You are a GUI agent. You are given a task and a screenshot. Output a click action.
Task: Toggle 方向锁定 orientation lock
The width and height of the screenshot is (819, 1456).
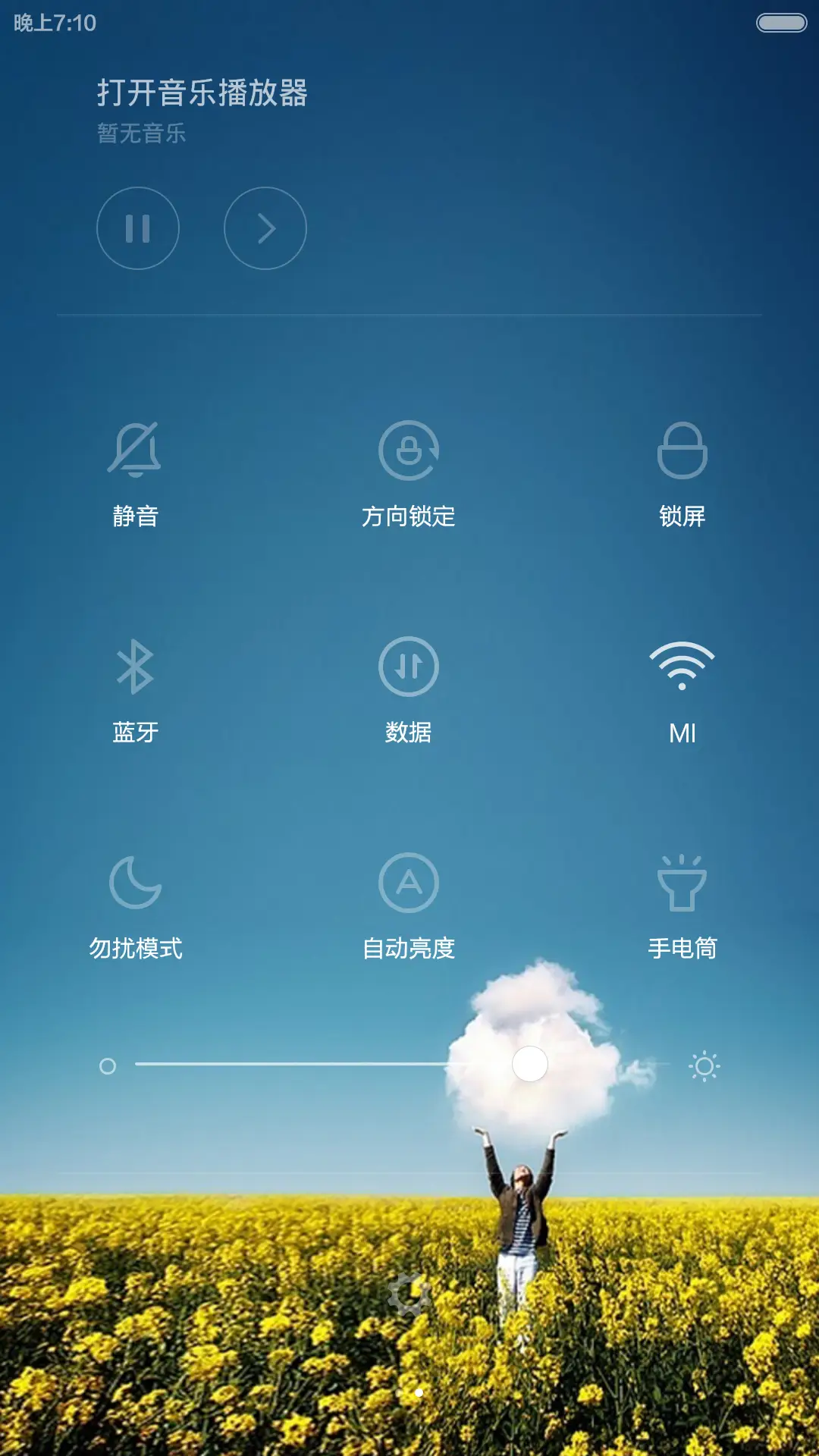tap(409, 449)
